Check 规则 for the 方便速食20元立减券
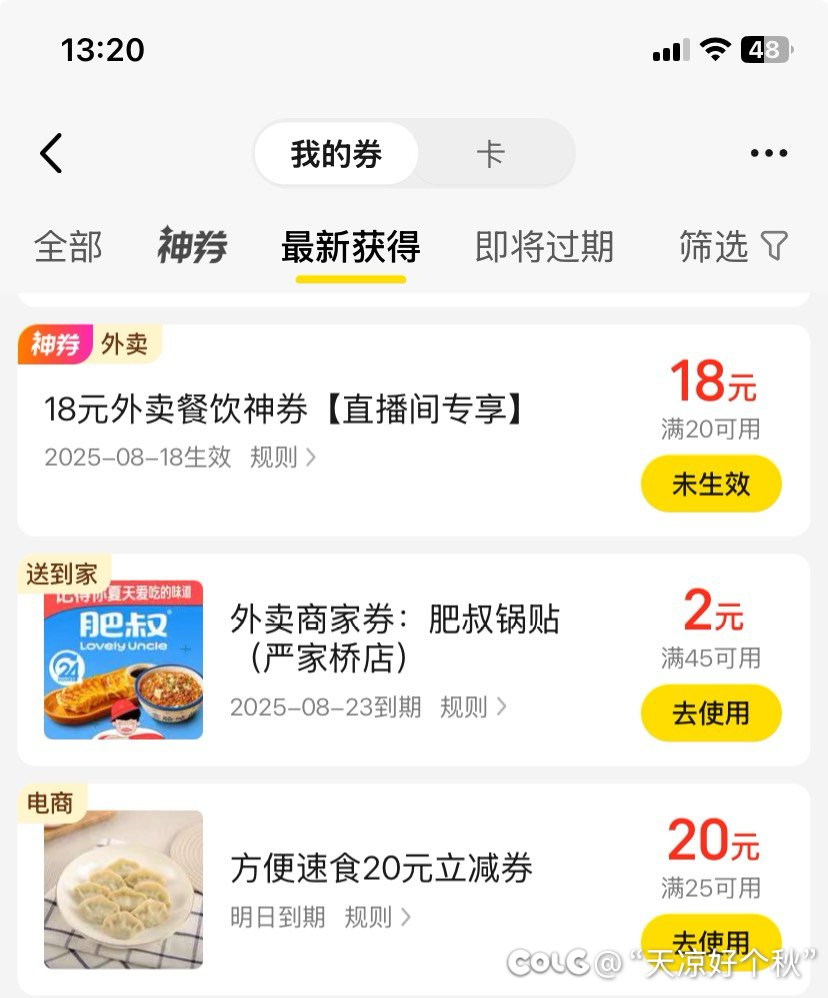This screenshot has height=998, width=828. click(378, 917)
